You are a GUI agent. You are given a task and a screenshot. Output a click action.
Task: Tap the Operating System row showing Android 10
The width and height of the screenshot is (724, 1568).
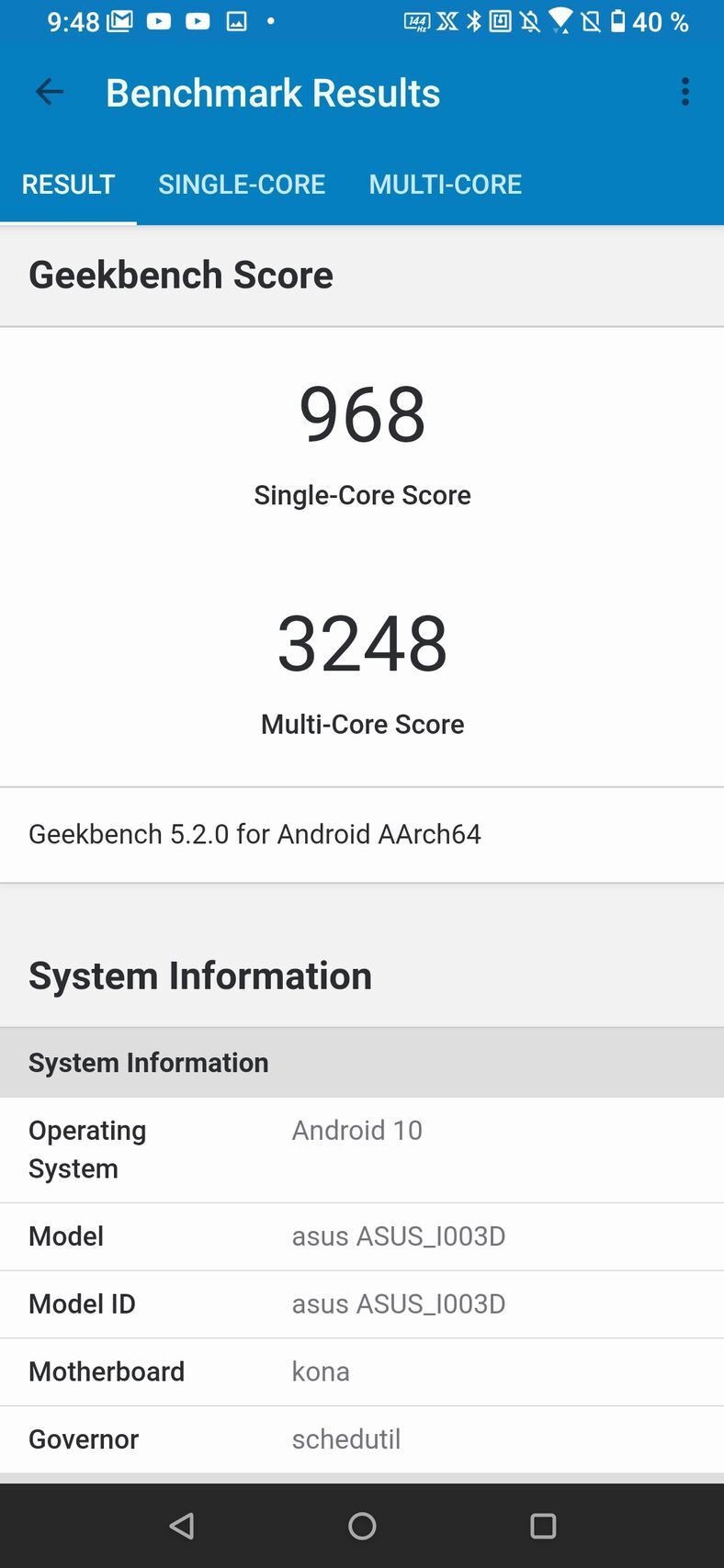[x=362, y=1149]
